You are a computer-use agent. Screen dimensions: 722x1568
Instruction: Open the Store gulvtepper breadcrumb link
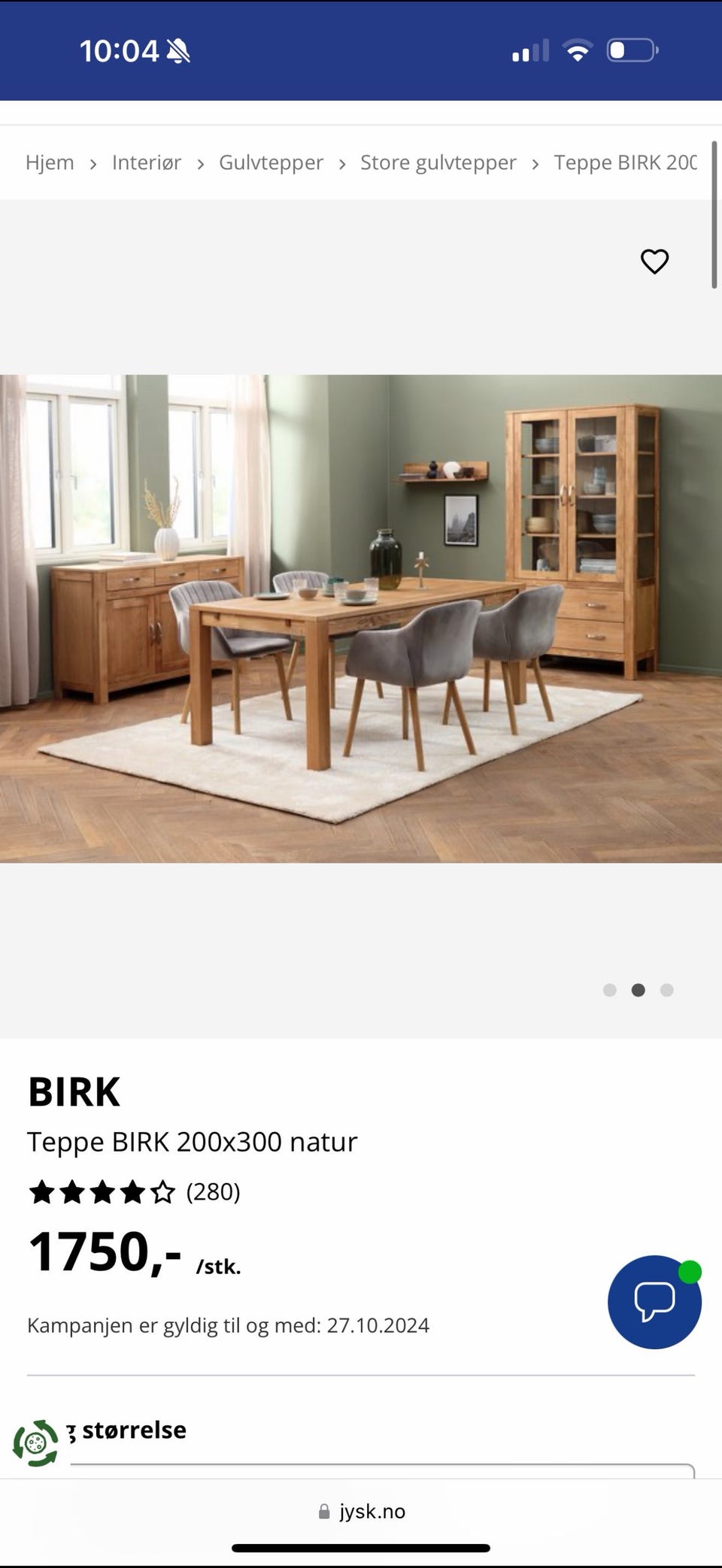tap(438, 162)
